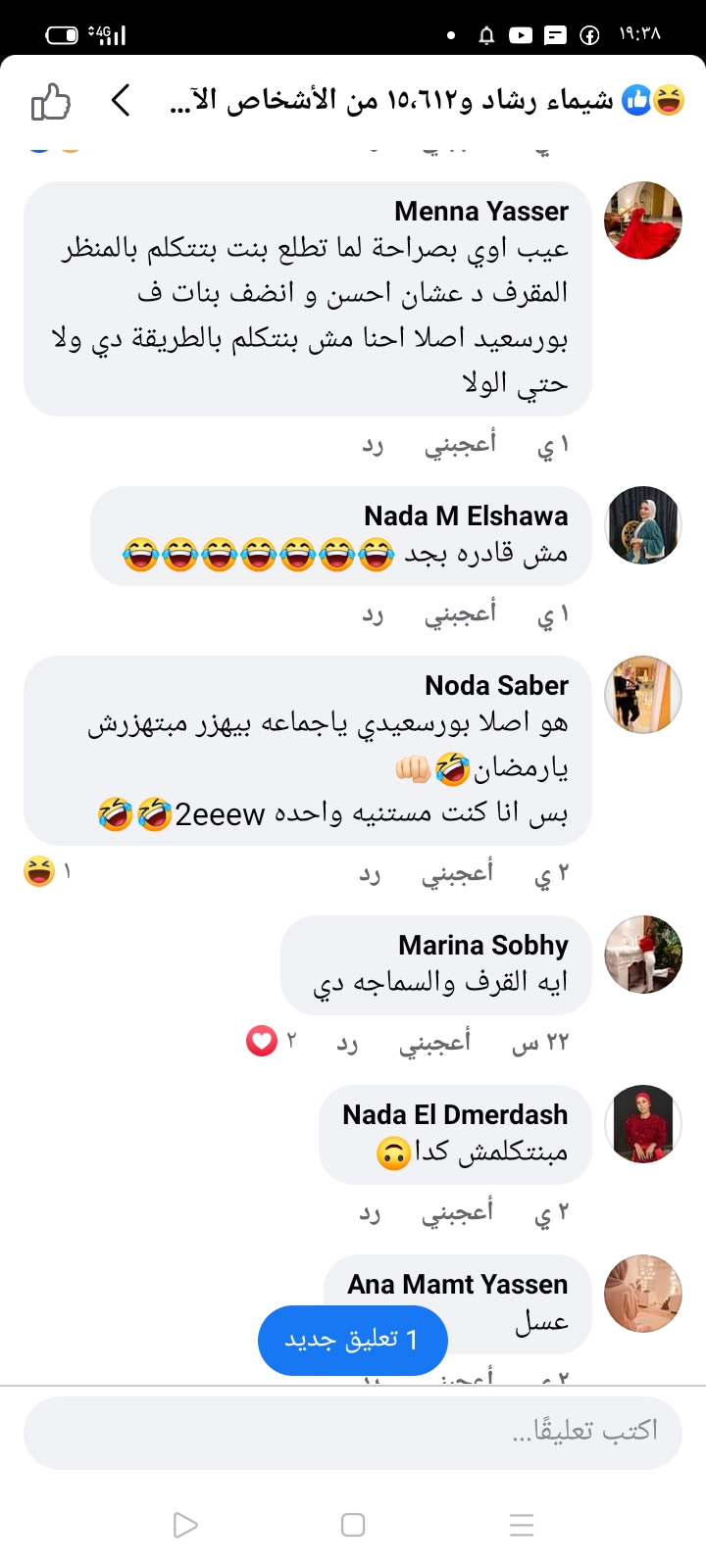Viewport: 706px width, 1568px height.
Task: View heart reactions on Marina Sobhy's comment
Action: [270, 1041]
